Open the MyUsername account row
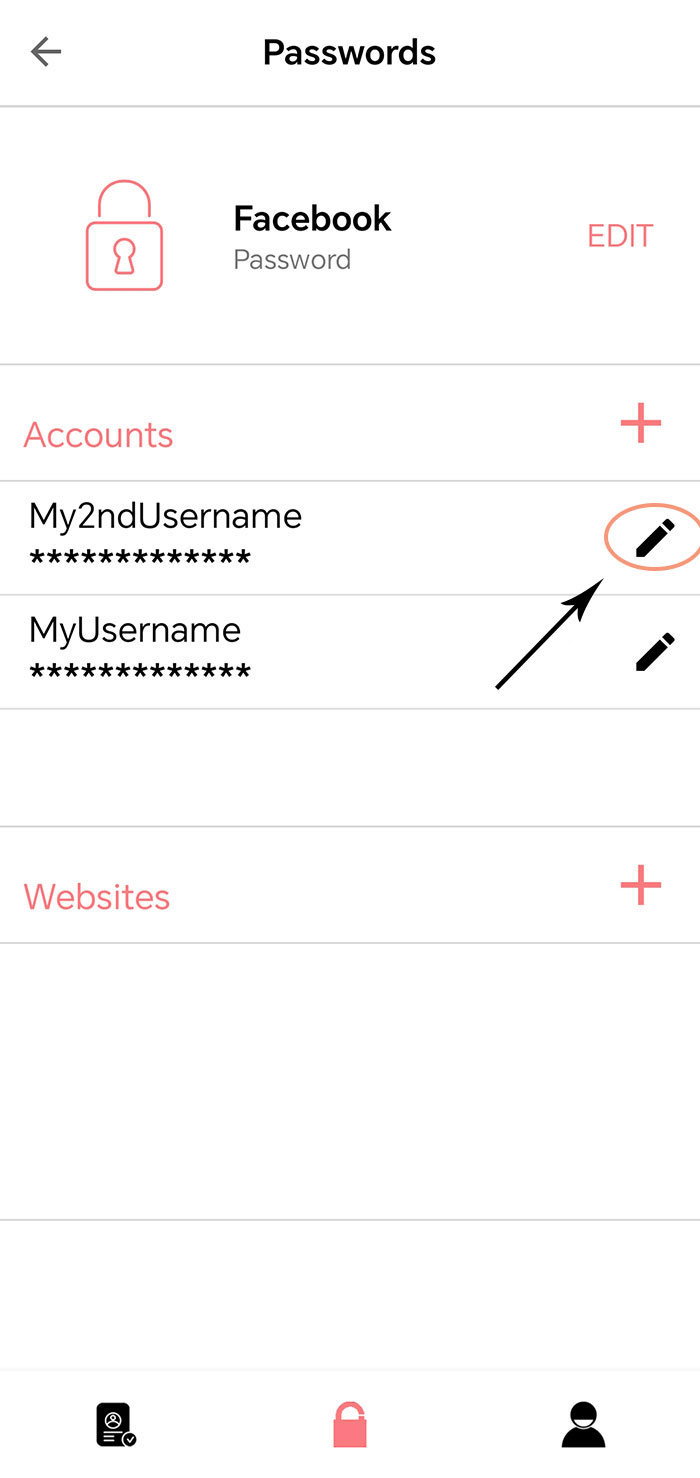Viewport: 700px width, 1478px height. (x=350, y=652)
